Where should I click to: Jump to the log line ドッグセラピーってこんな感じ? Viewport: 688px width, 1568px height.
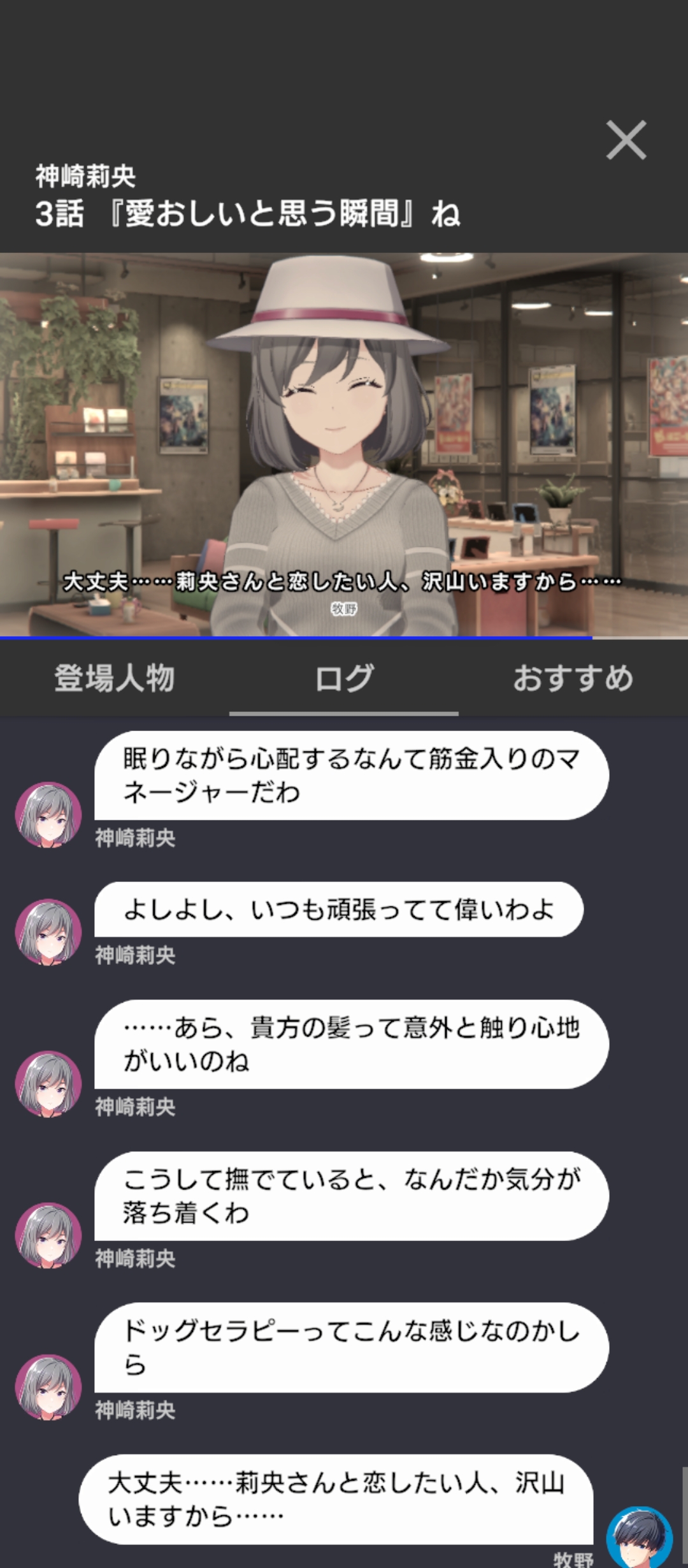[x=351, y=1347]
